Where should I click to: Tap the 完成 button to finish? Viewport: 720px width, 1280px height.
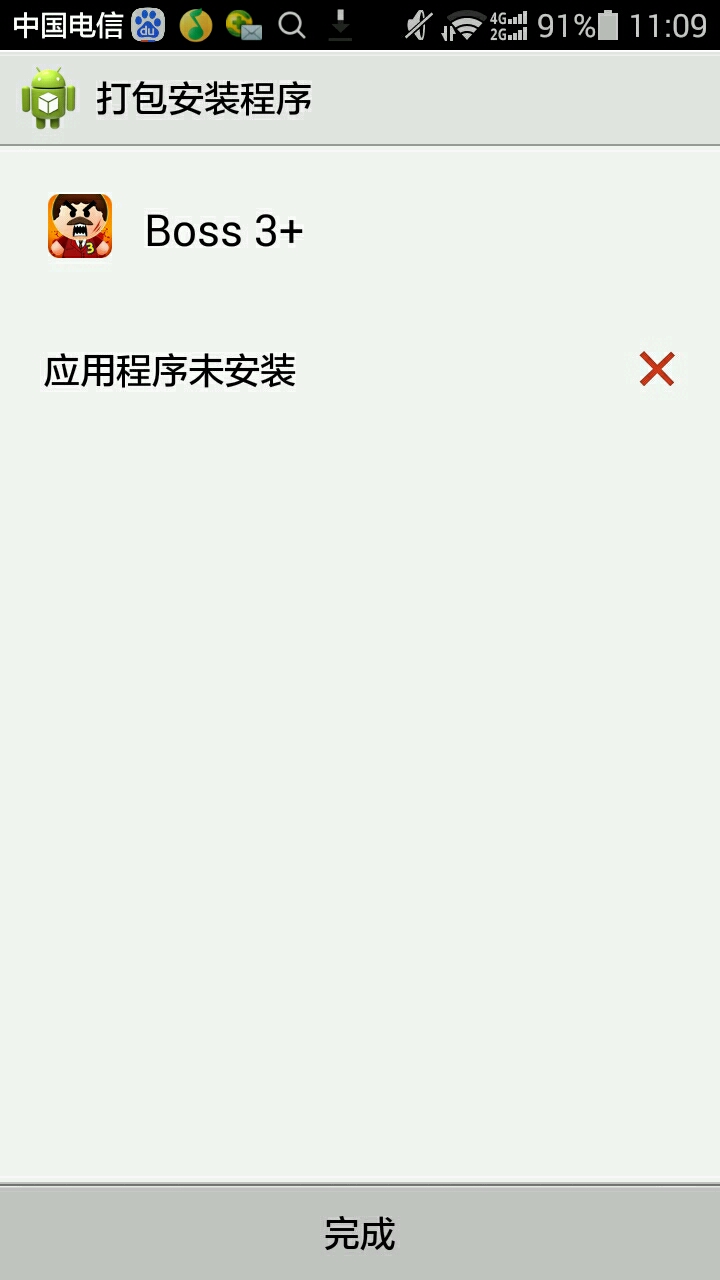[x=360, y=1234]
